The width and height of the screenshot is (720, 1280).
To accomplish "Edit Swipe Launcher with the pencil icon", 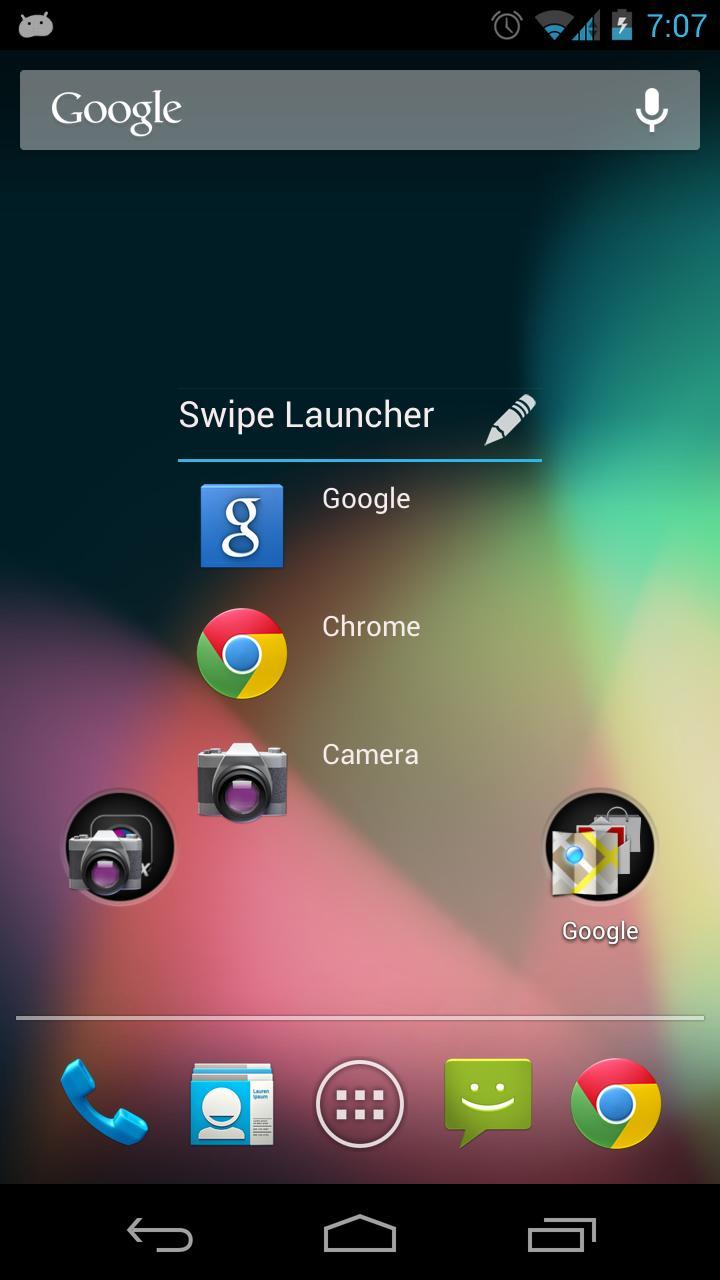I will [x=510, y=419].
